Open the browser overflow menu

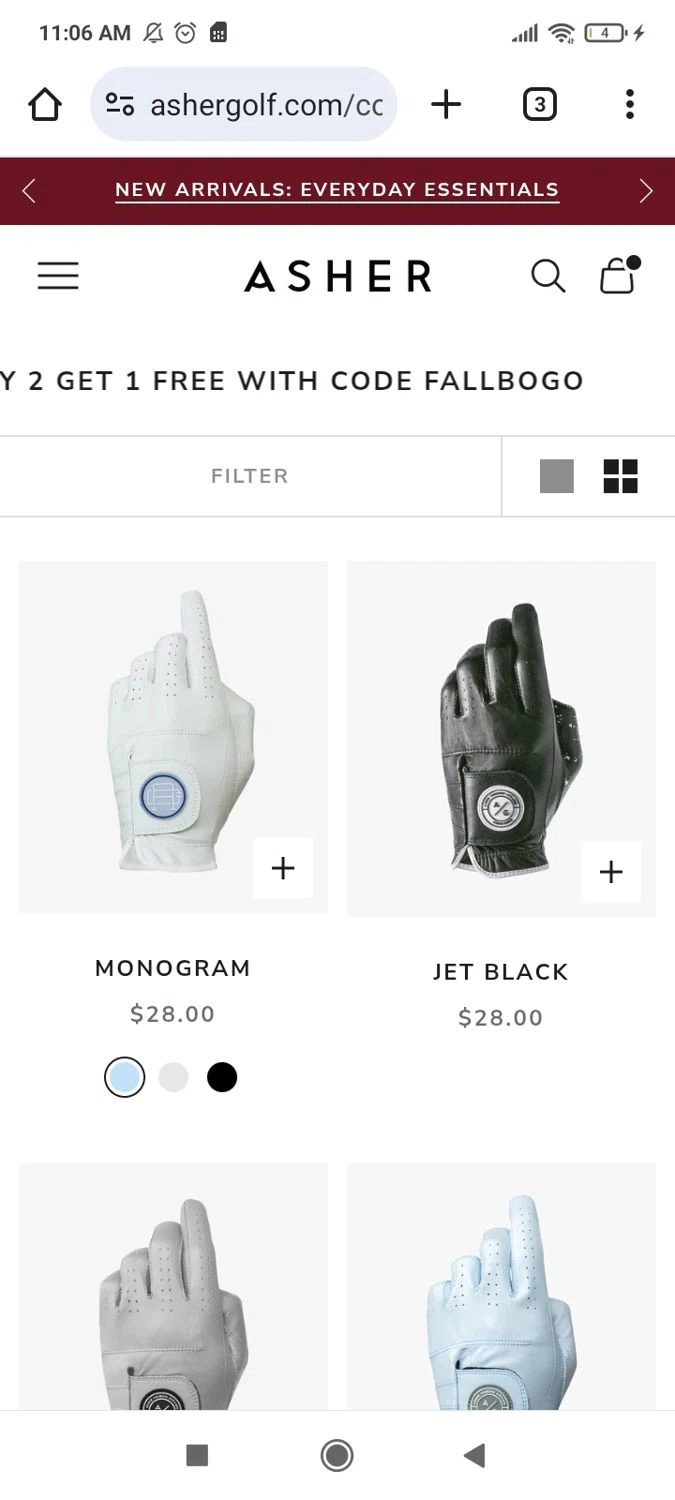coord(629,104)
